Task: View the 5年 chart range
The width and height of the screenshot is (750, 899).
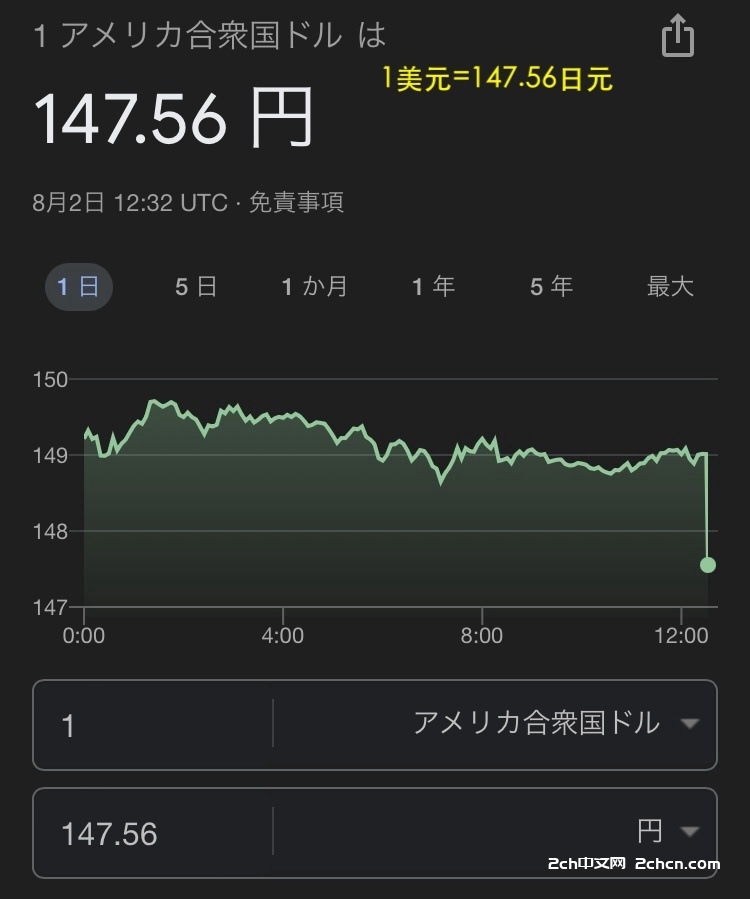Action: tap(551, 287)
